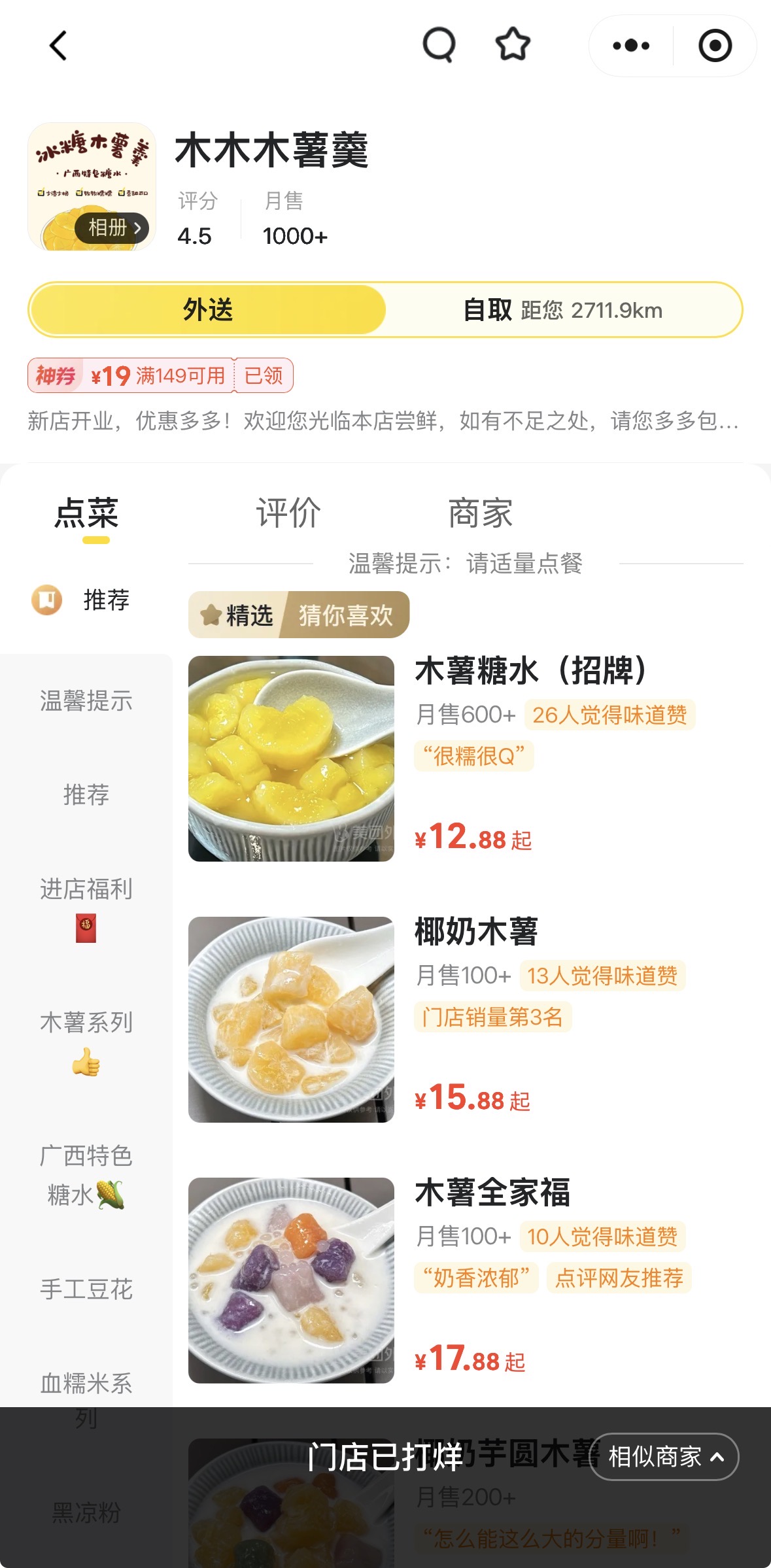Jump to the 进店福利 category
Screen dimensions: 771x1568
click(86, 906)
